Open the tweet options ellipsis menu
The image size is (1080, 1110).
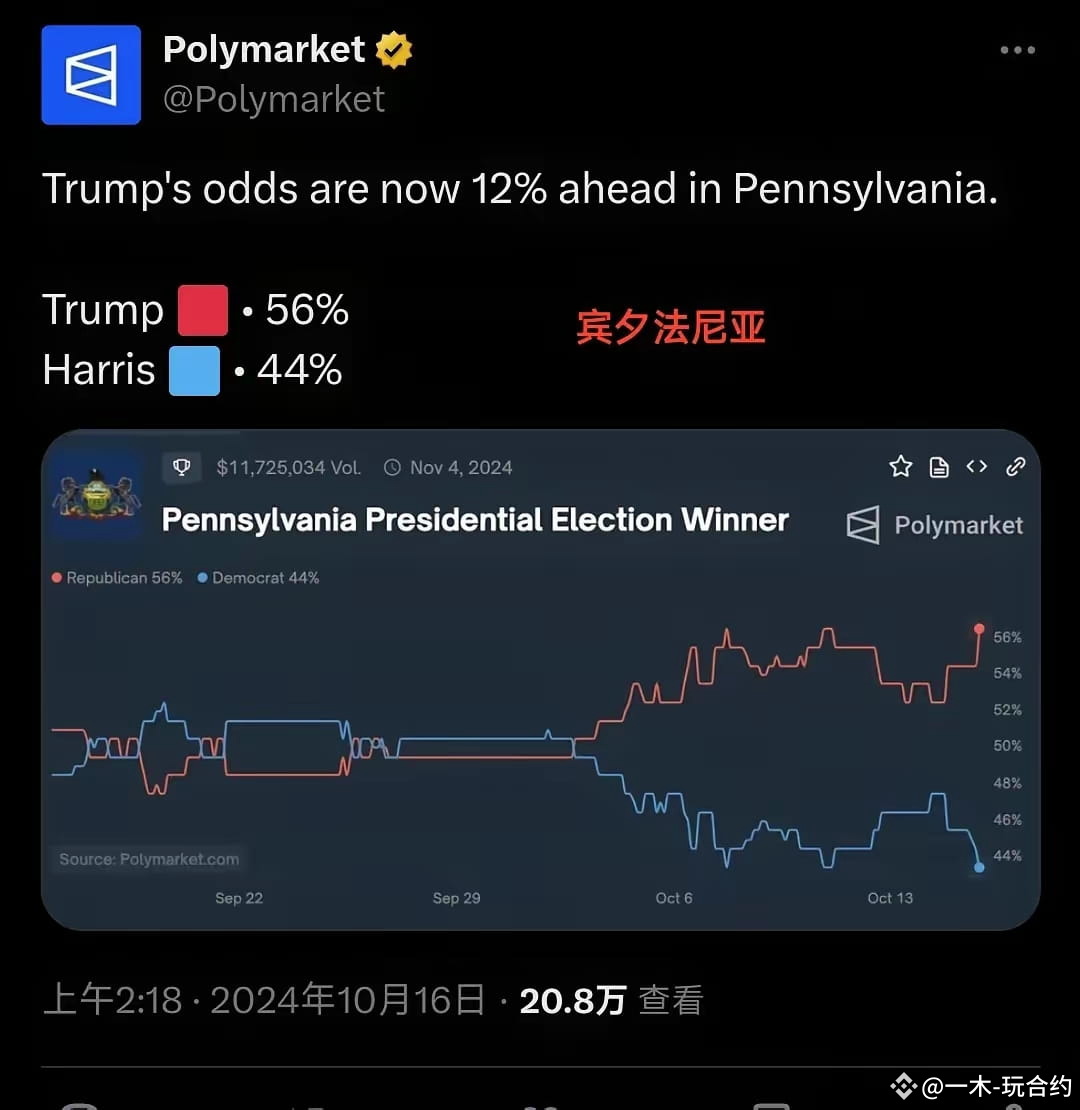click(1017, 49)
